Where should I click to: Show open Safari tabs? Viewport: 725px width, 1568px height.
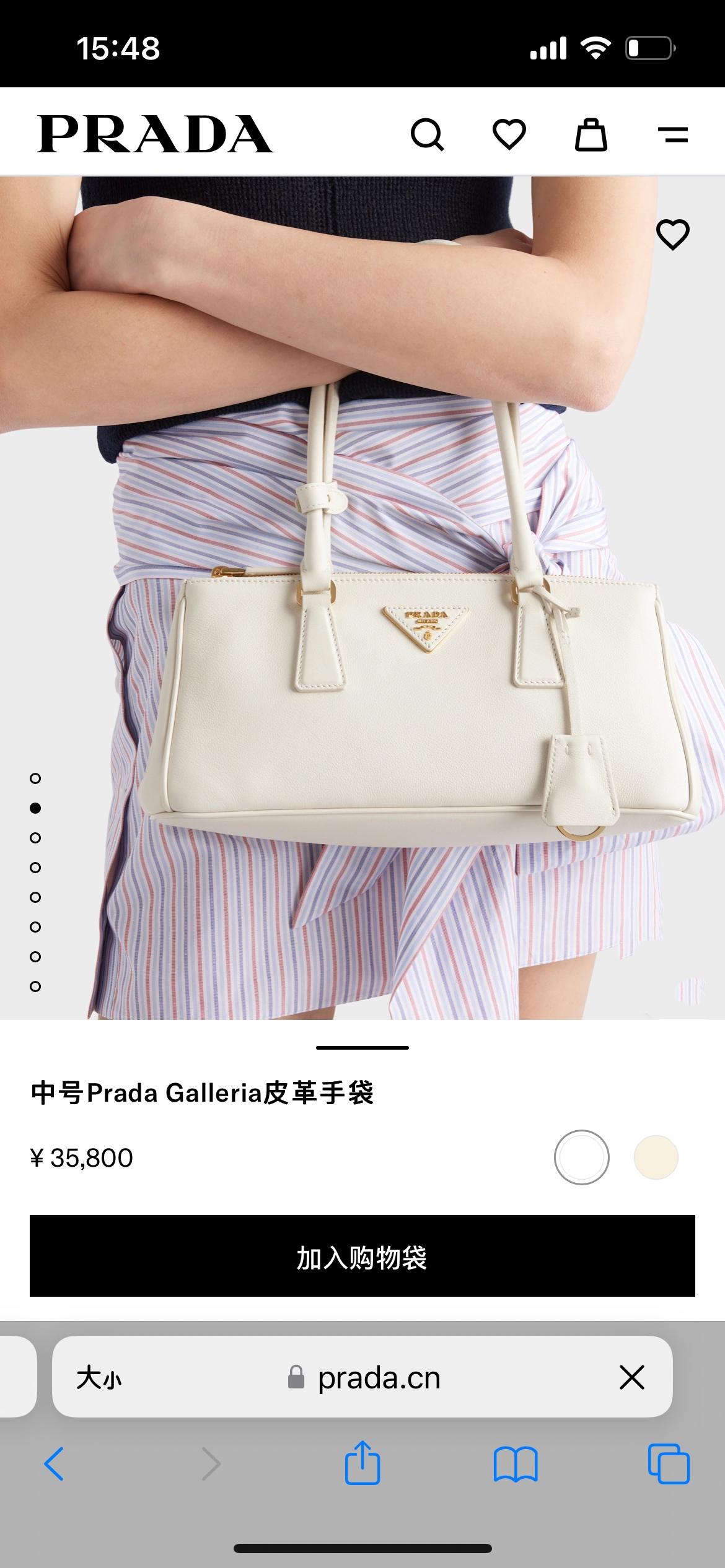(669, 1465)
